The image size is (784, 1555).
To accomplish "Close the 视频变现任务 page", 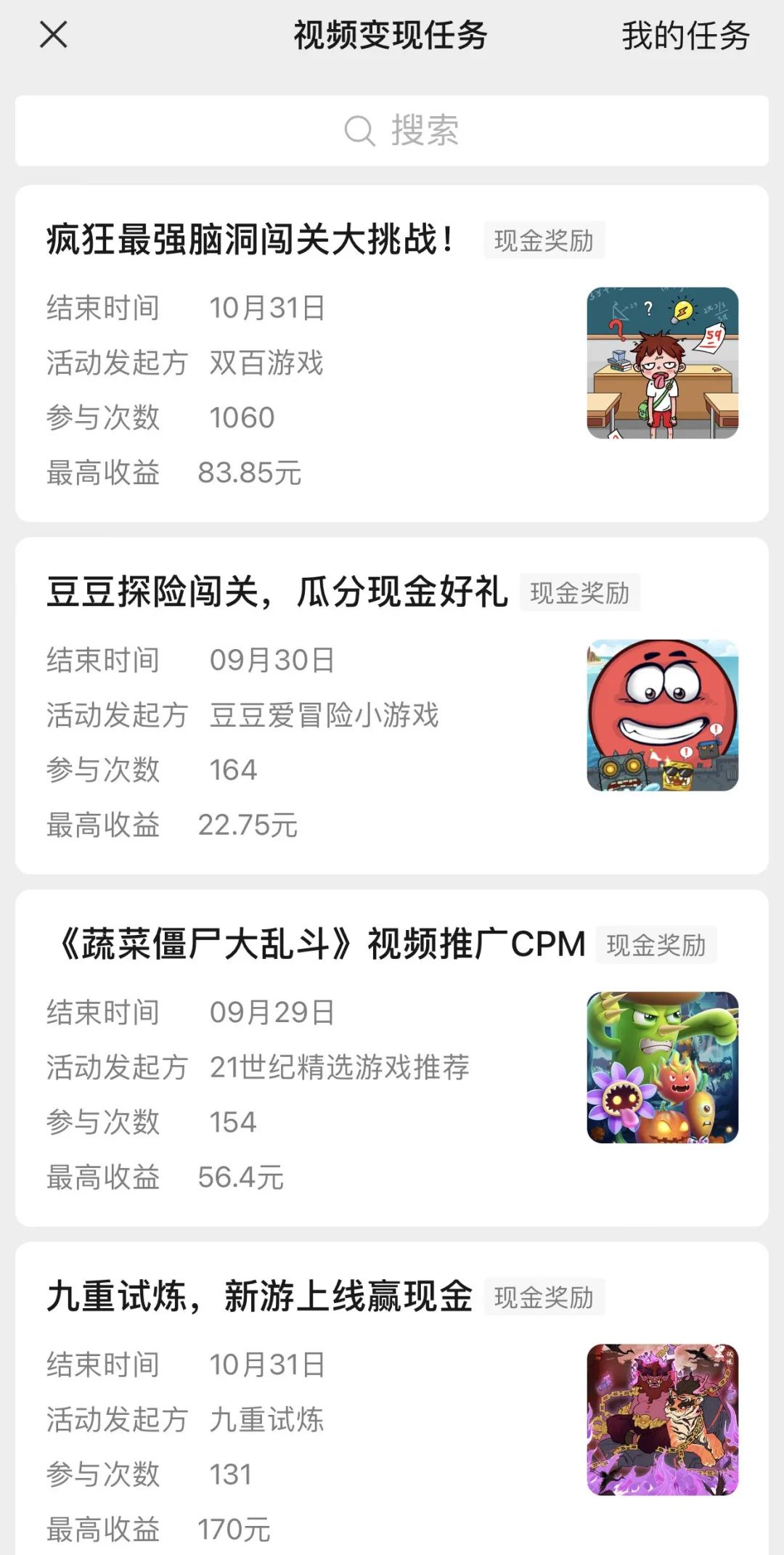I will point(54,35).
